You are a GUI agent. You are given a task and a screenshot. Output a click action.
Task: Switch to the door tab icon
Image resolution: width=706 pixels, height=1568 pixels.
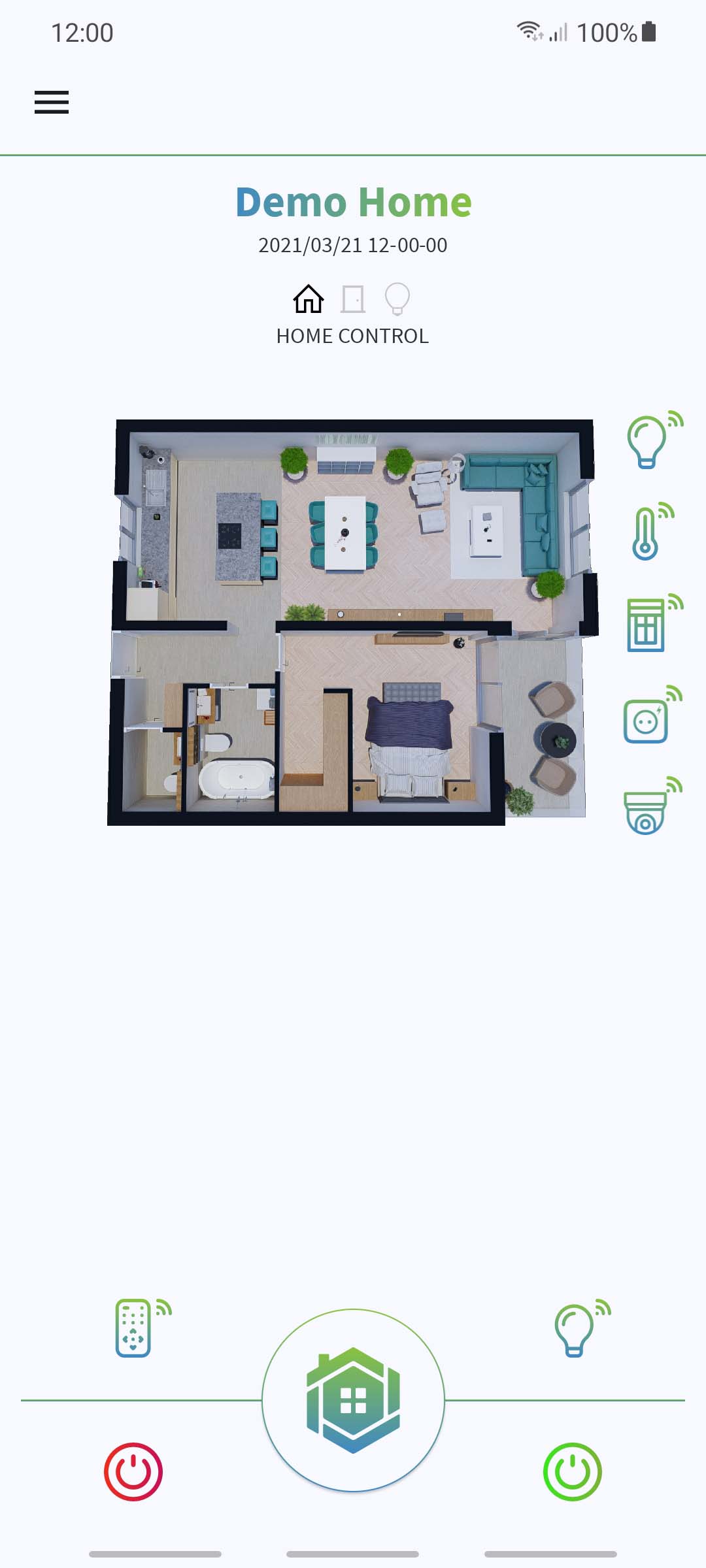[353, 299]
